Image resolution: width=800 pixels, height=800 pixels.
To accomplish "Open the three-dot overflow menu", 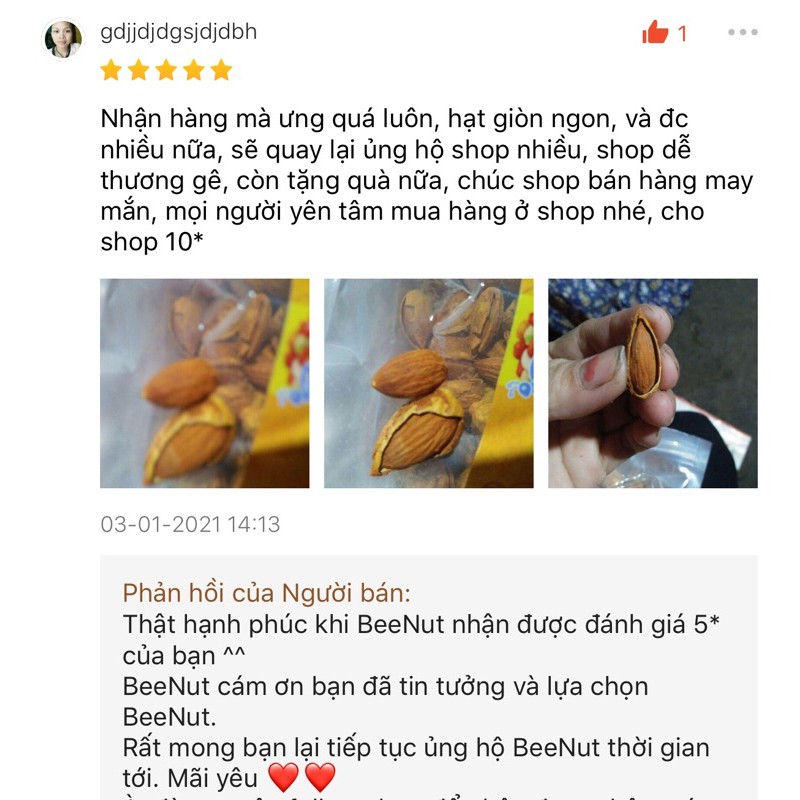I will click(x=742, y=33).
